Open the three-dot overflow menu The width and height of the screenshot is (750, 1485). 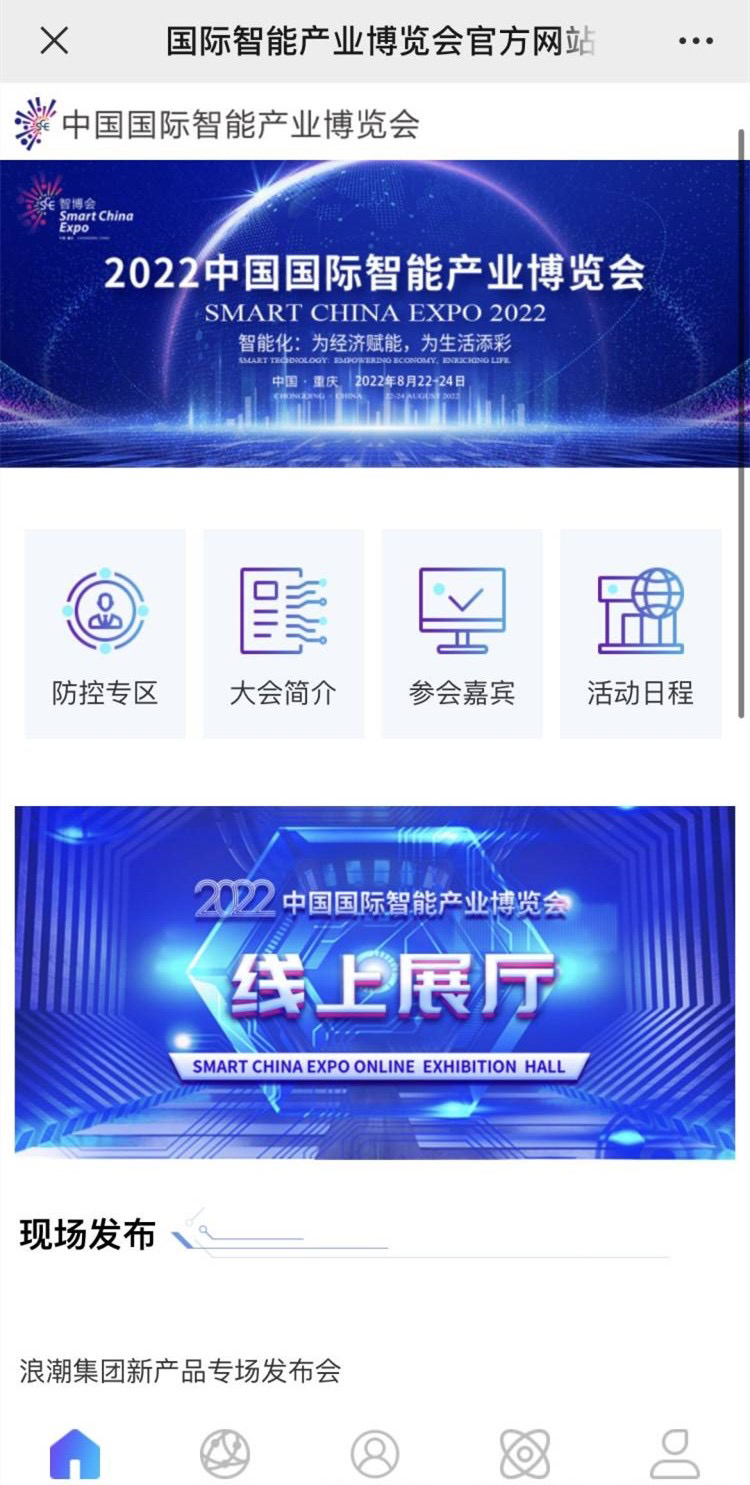click(x=696, y=41)
